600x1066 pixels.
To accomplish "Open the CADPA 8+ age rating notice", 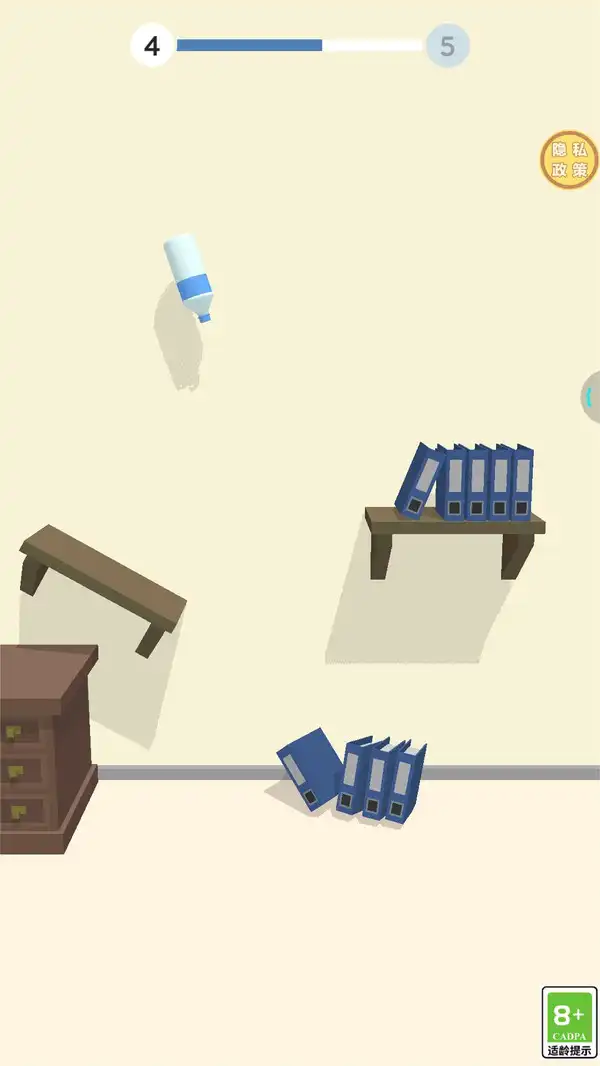I will pos(569,1022).
